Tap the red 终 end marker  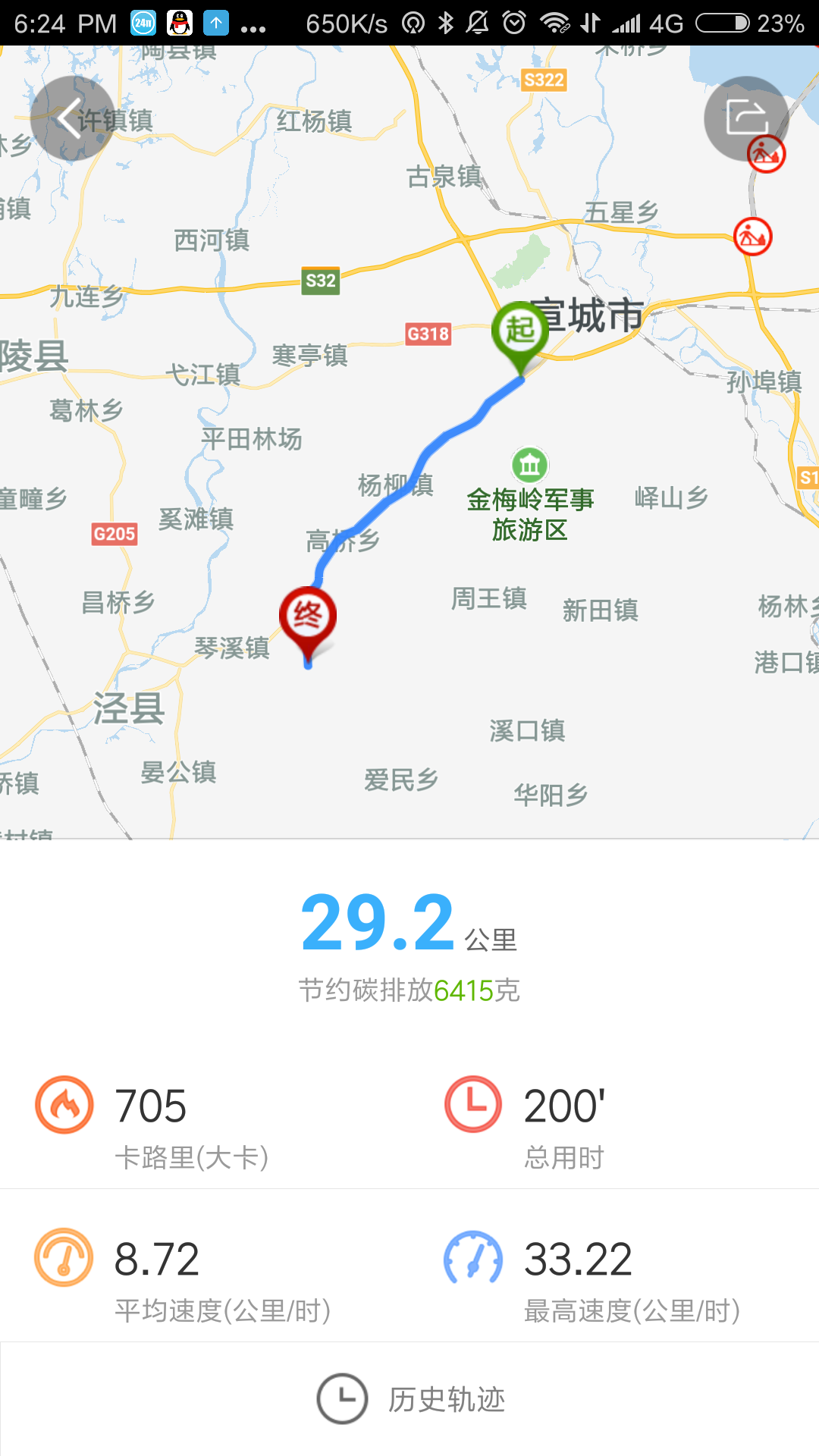pos(308,616)
